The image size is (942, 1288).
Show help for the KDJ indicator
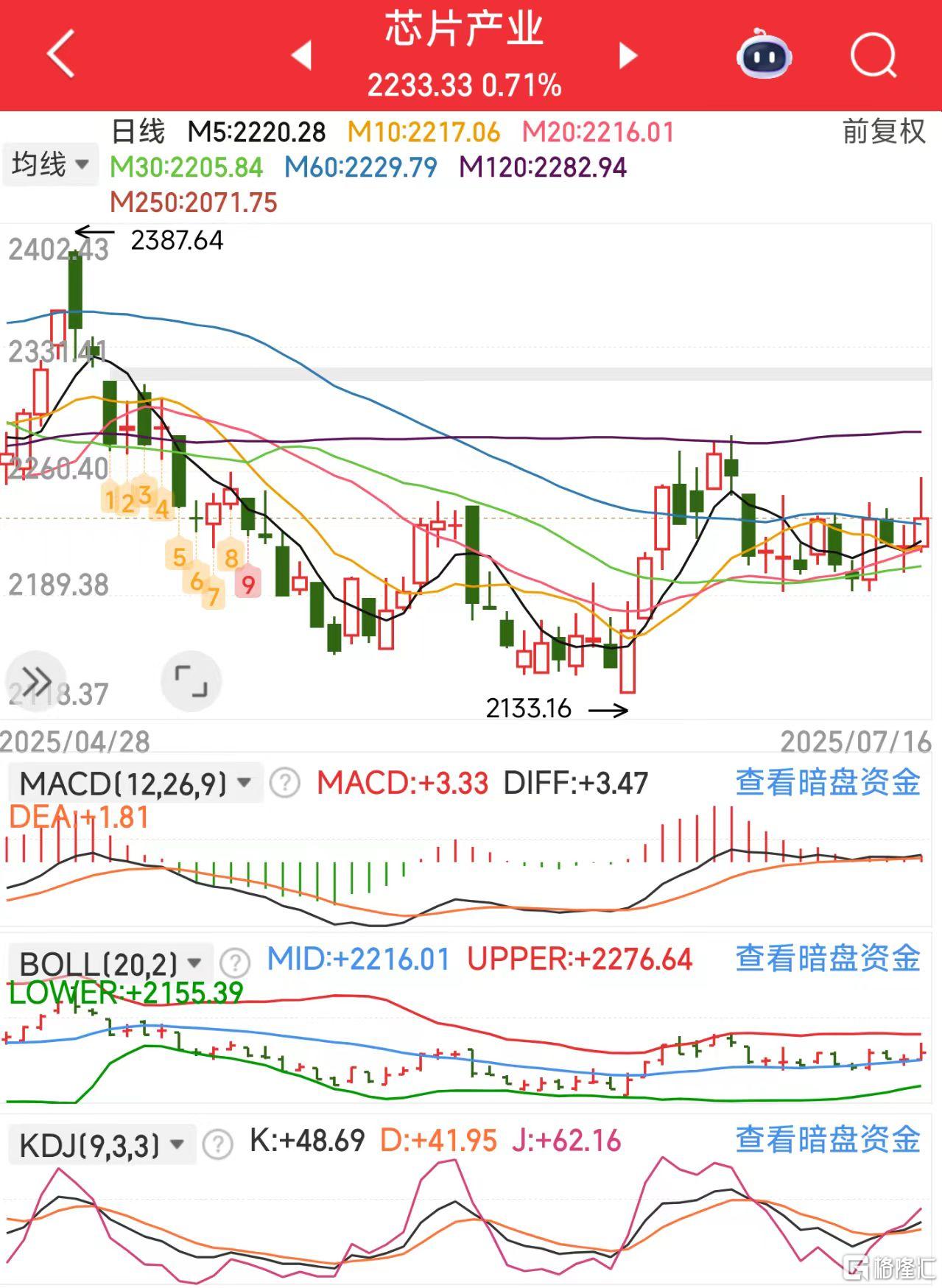tap(218, 1144)
